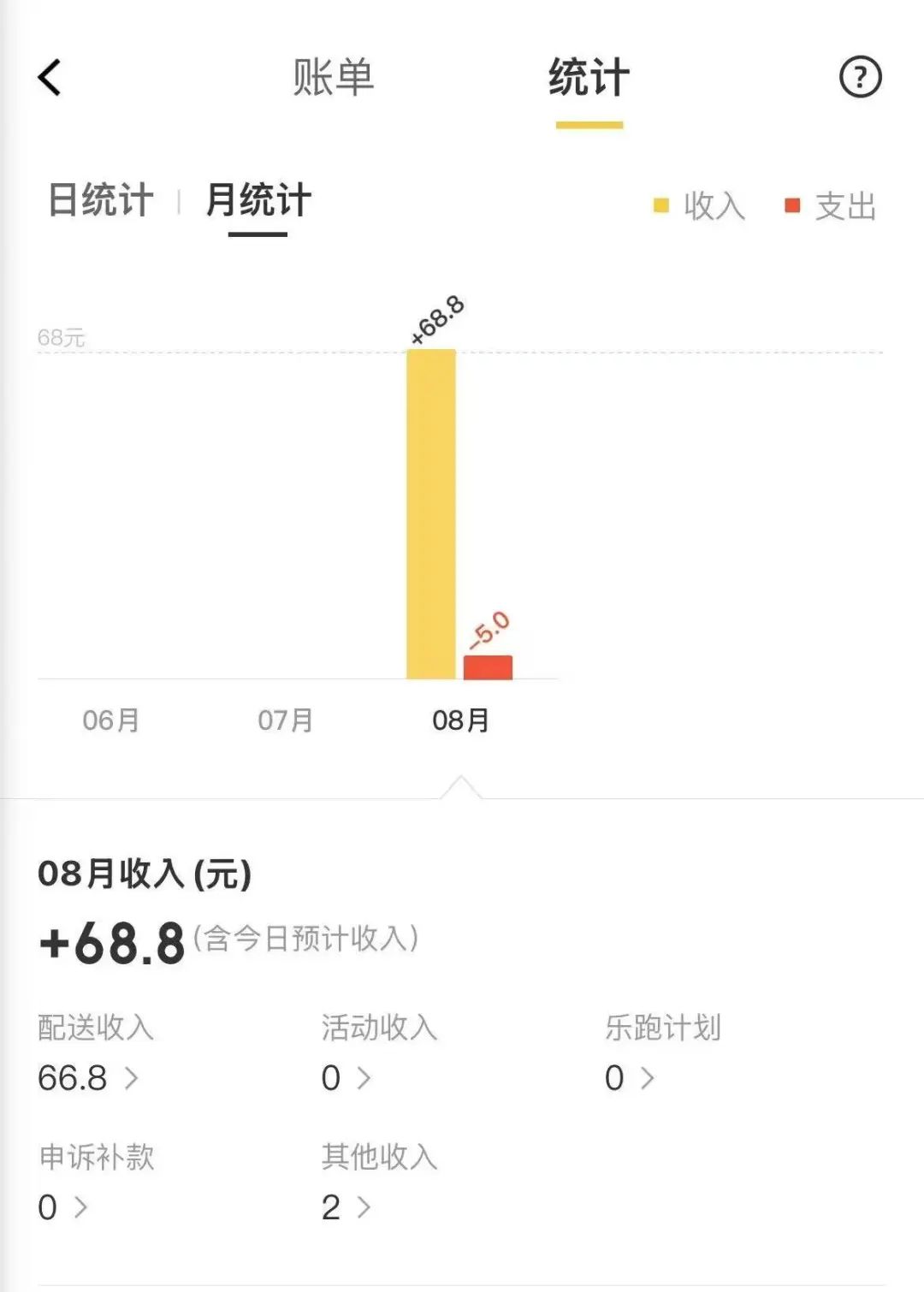924x1292 pixels.
Task: Select the 统计 tab
Action: (587, 80)
